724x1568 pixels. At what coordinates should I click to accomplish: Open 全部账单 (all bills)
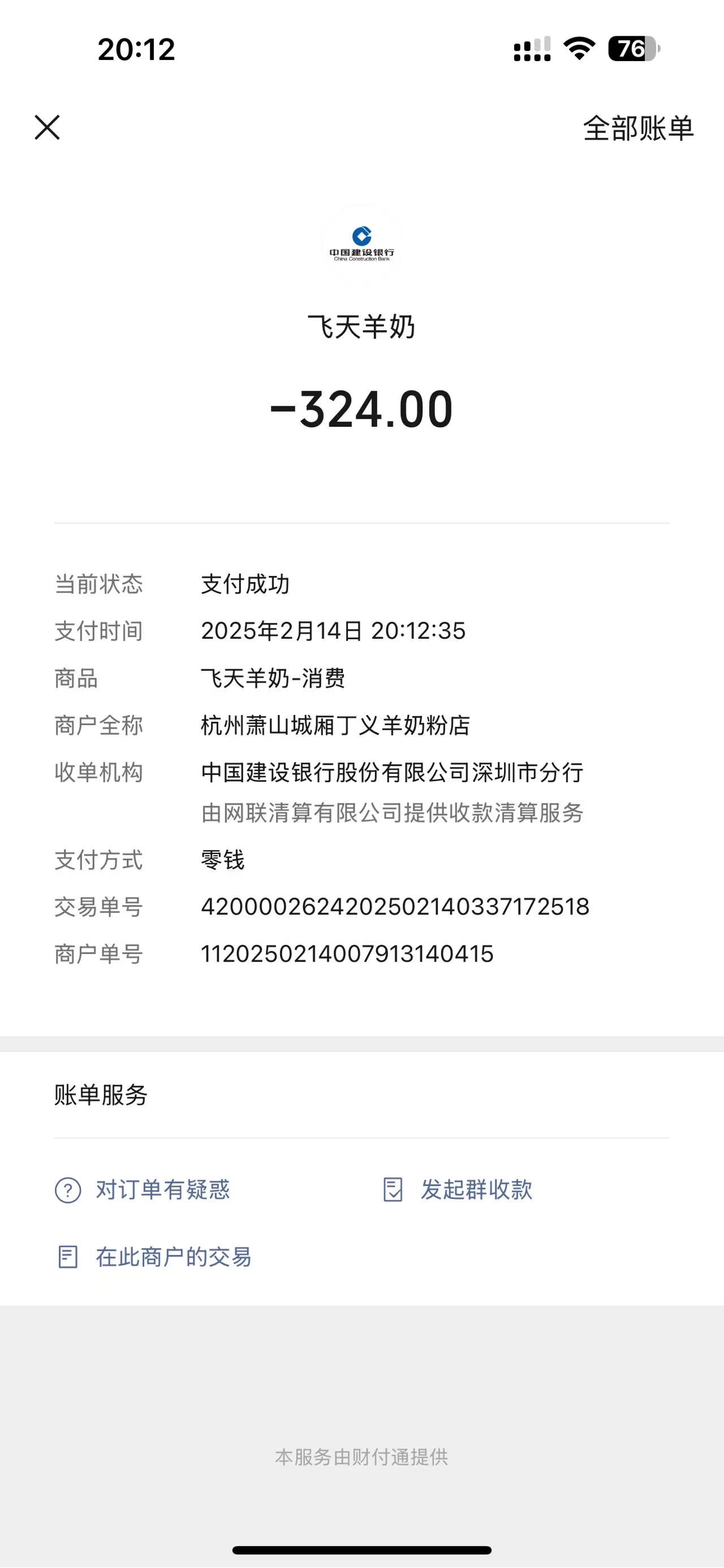click(x=638, y=128)
